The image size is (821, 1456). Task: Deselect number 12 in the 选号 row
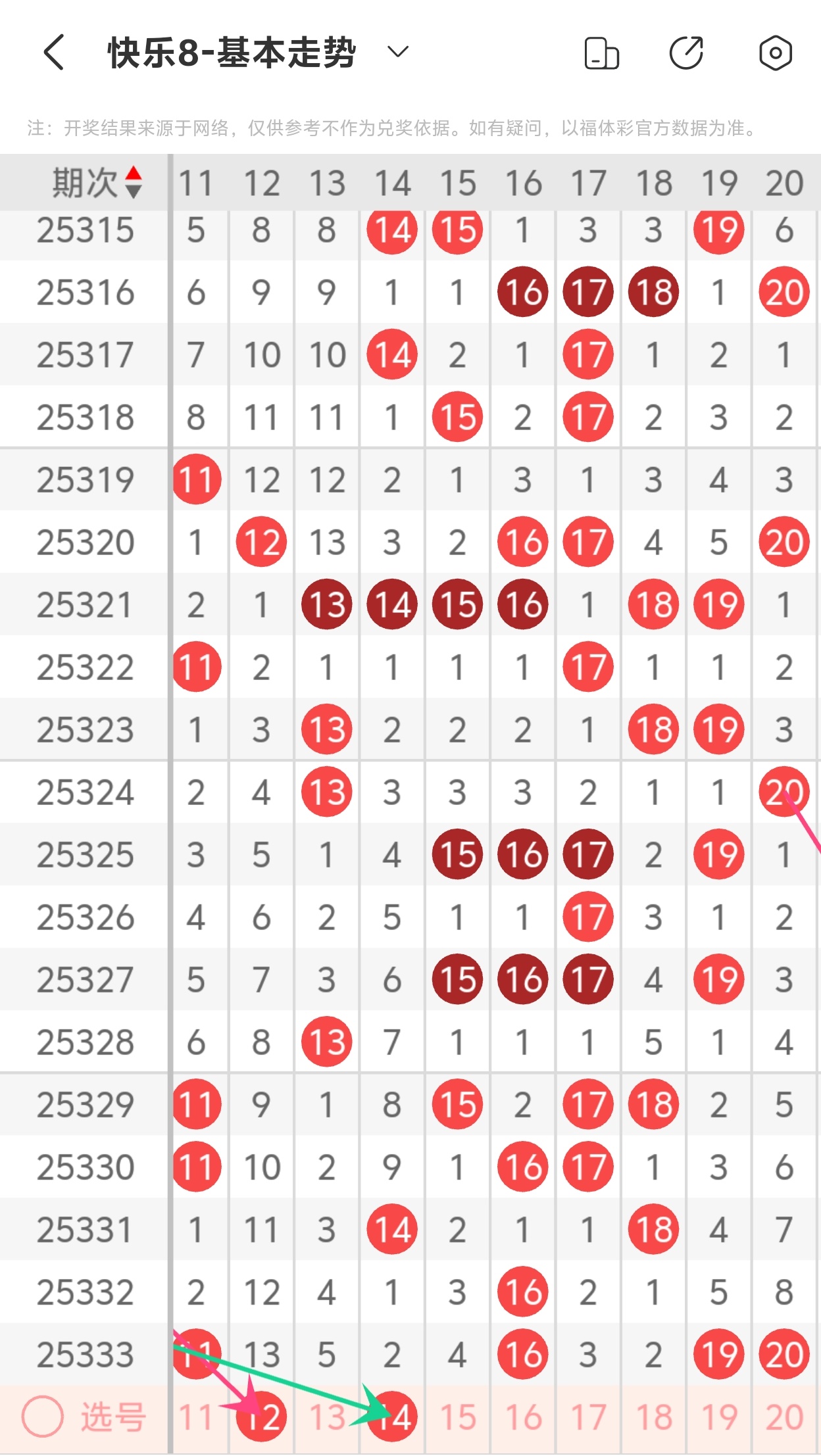[262, 1417]
